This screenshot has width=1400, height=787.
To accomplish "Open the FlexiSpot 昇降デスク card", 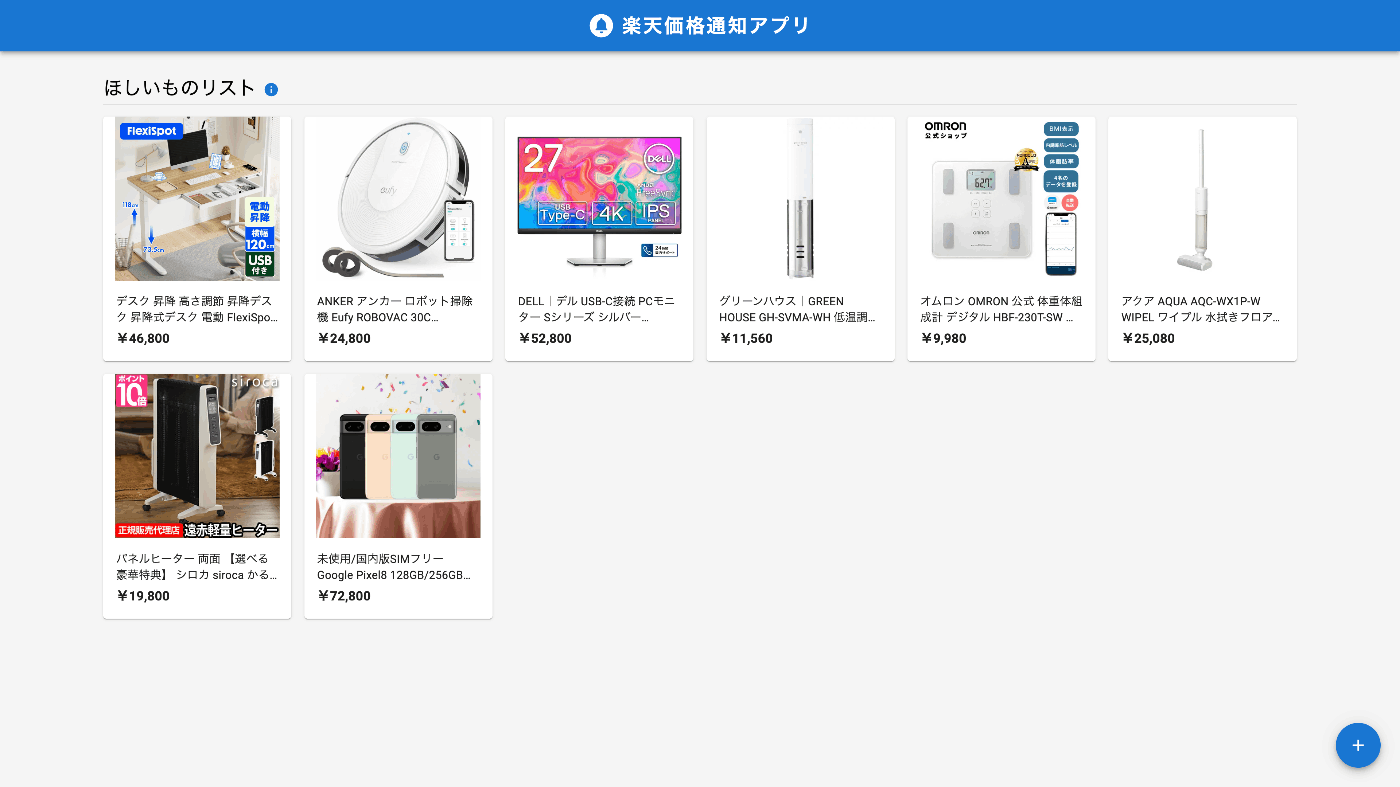I will (x=197, y=238).
